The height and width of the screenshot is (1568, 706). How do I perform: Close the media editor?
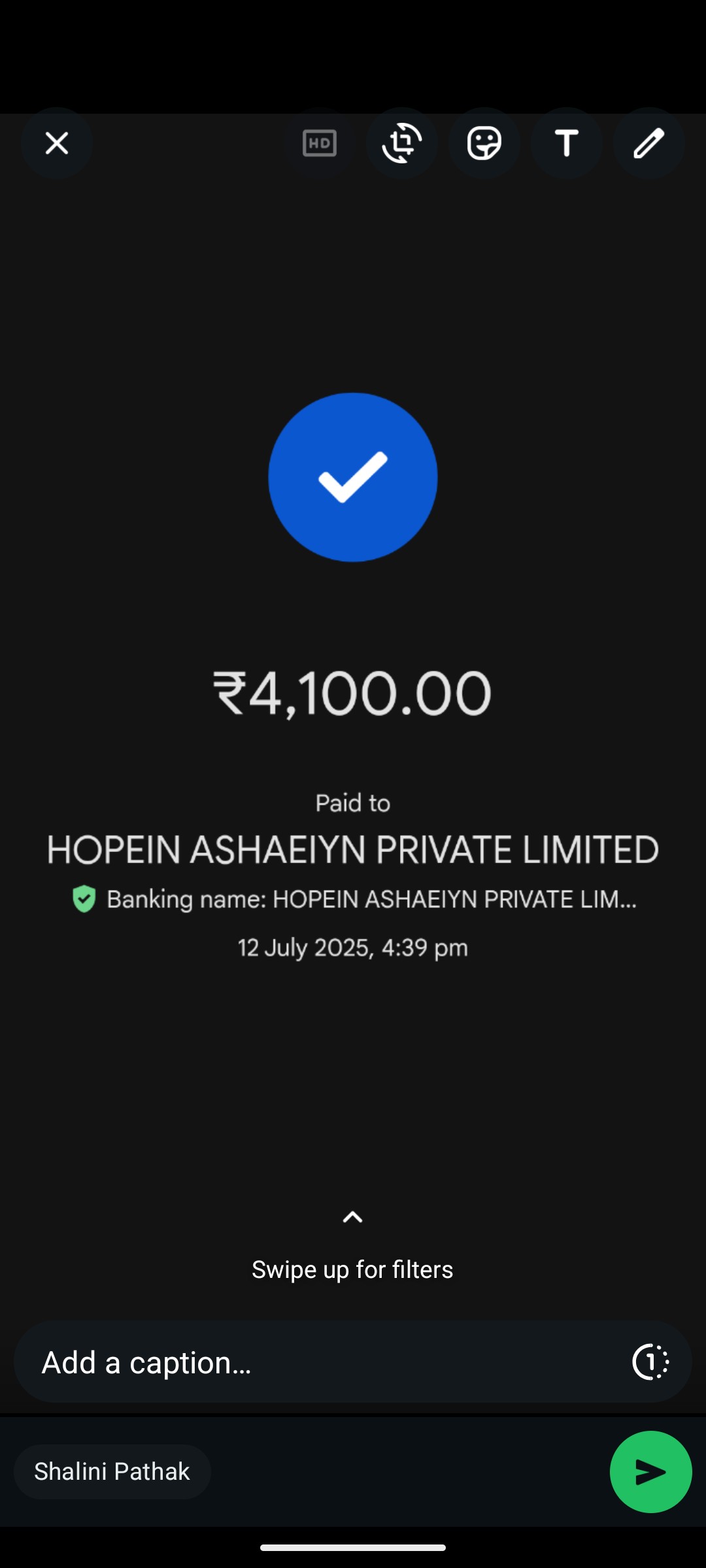tap(57, 143)
